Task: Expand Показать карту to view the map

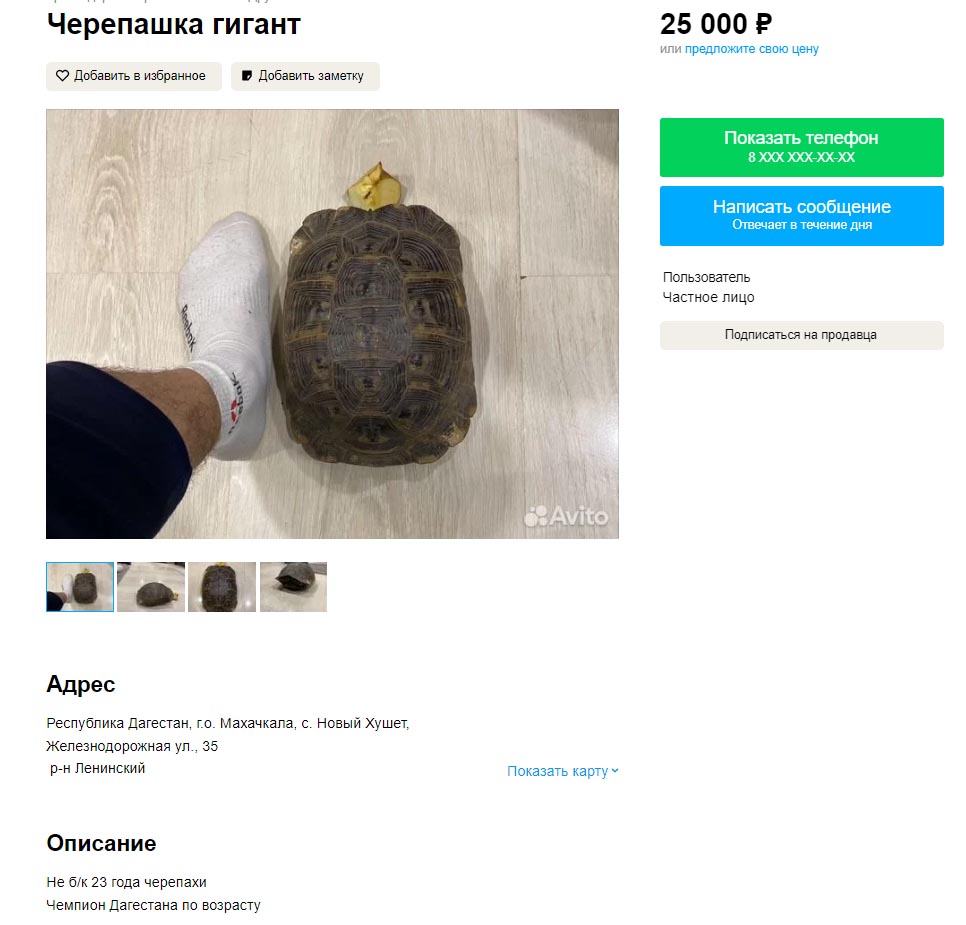Action: coord(562,771)
